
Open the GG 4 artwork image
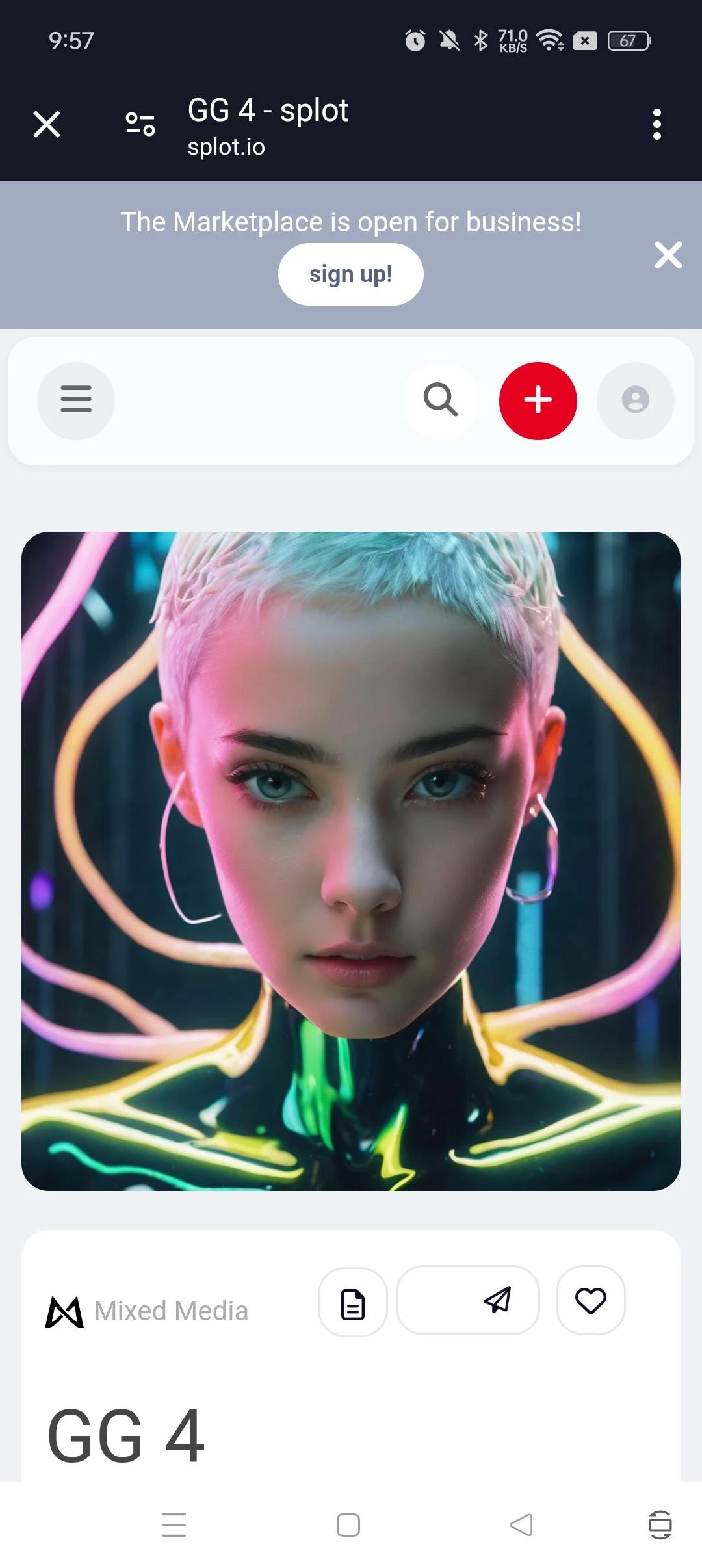(x=351, y=861)
